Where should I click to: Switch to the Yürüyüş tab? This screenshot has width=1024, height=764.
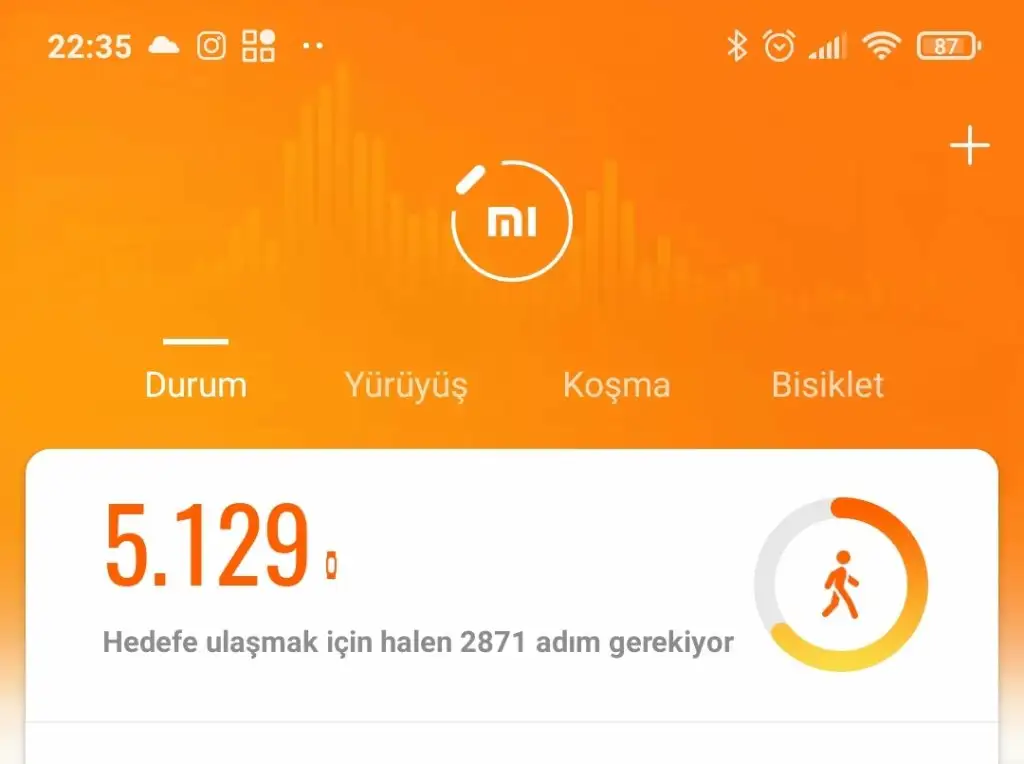pyautogui.click(x=406, y=385)
